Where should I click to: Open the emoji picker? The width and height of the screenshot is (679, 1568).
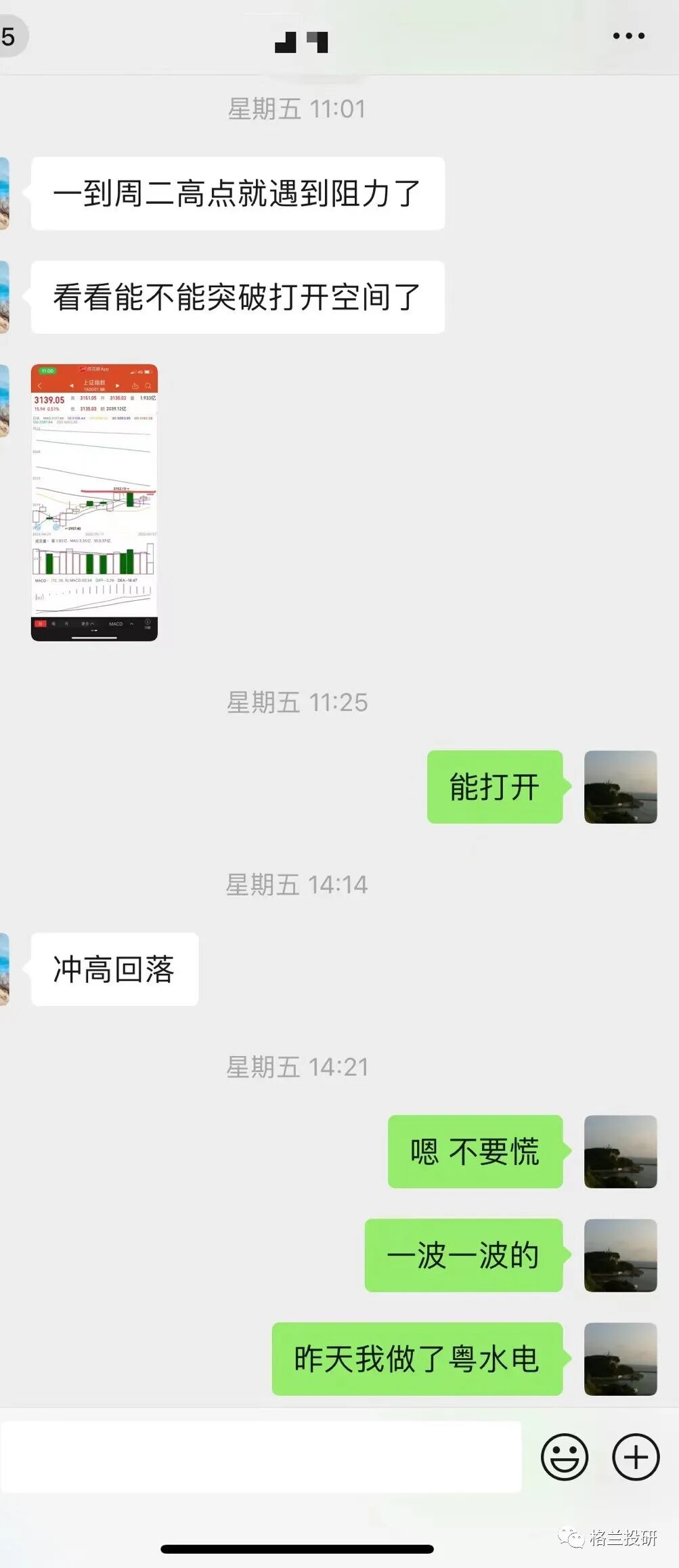(564, 1457)
